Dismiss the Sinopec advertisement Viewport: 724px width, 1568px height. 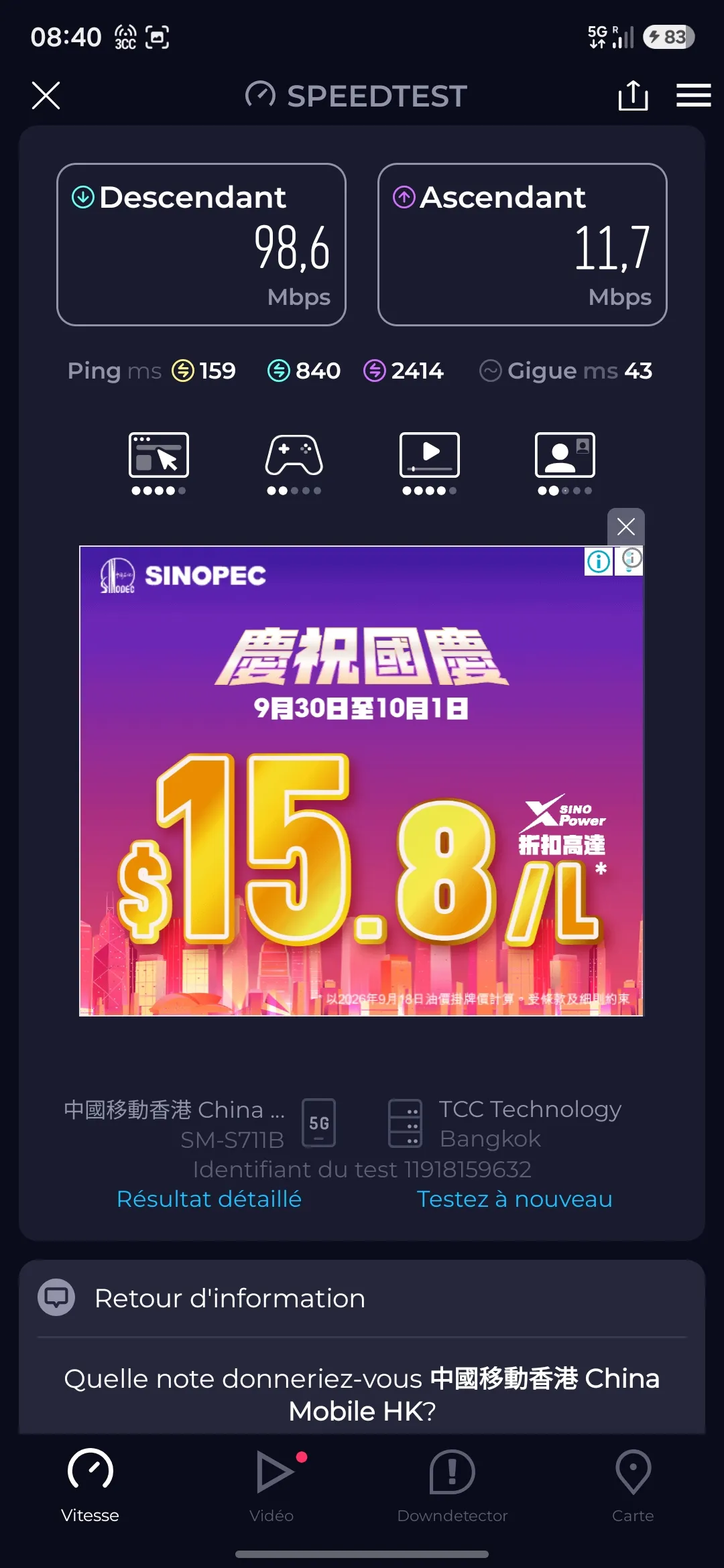pyautogui.click(x=625, y=527)
